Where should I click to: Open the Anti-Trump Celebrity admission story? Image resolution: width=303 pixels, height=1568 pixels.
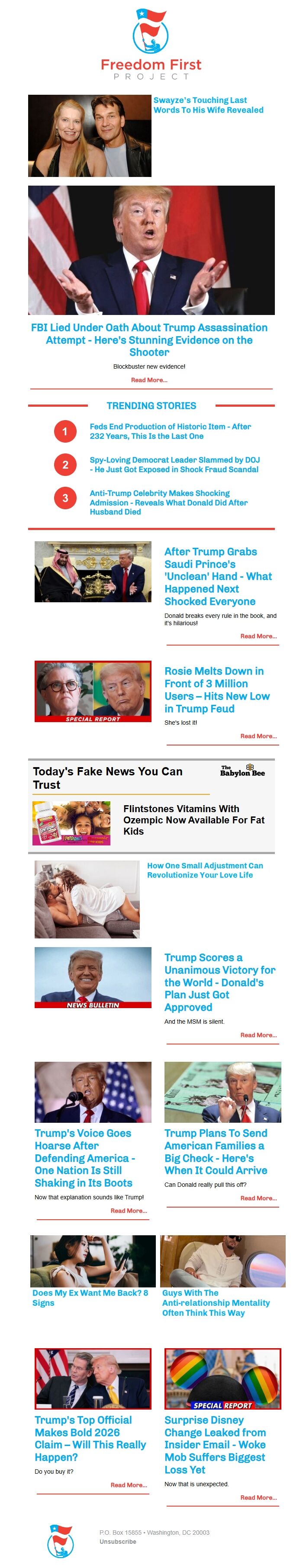168,502
